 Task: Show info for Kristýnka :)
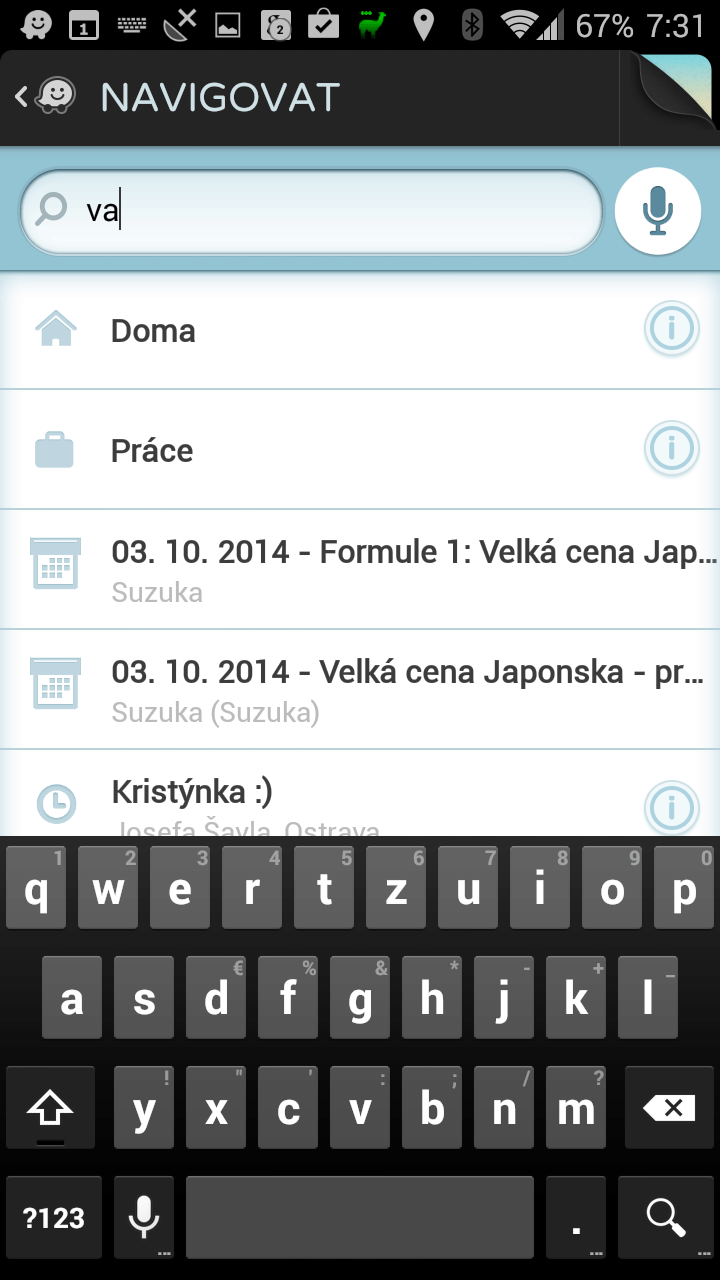[x=670, y=806]
